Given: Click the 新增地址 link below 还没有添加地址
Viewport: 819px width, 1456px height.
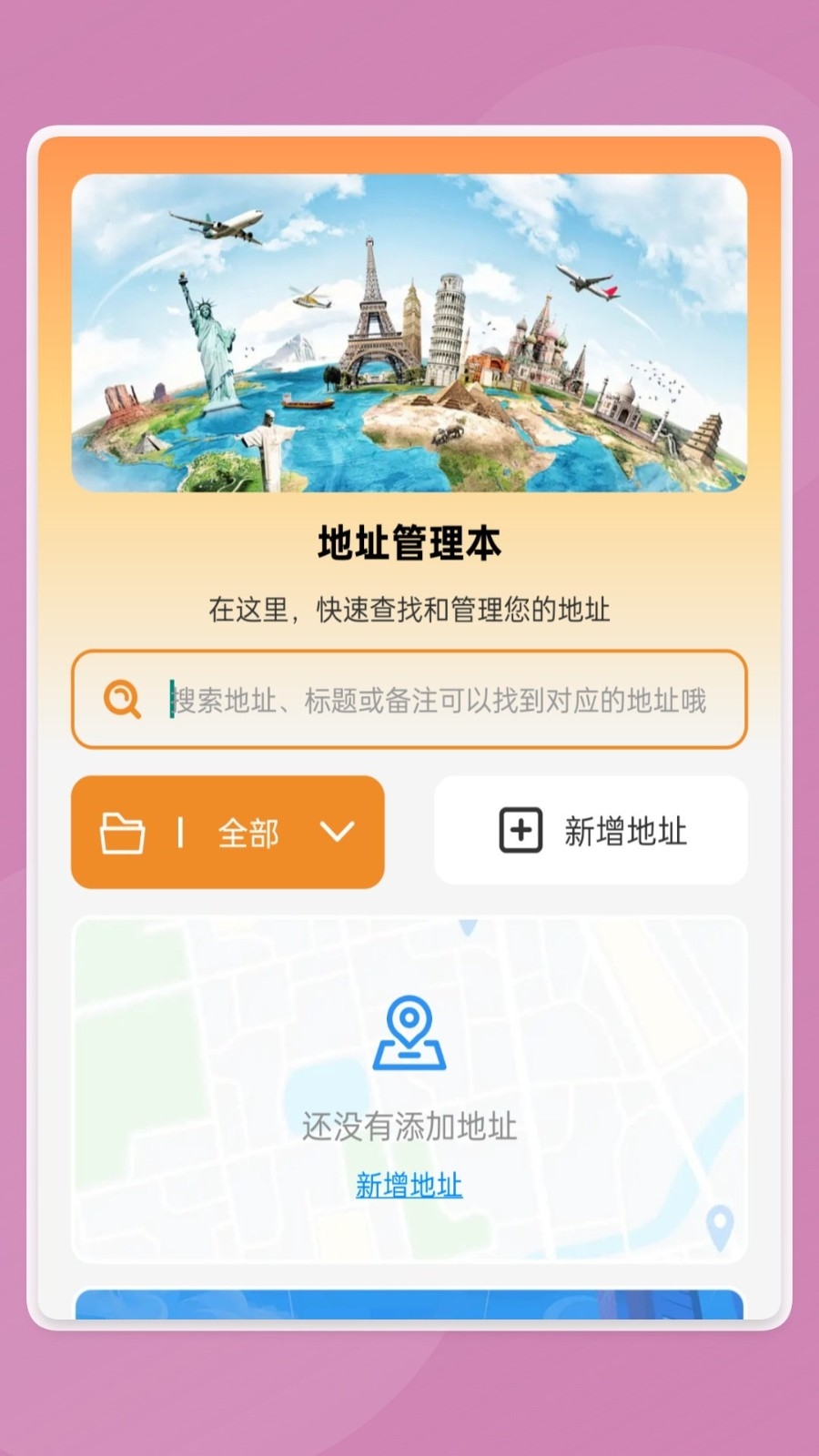Looking at the screenshot, I should pos(409,1186).
